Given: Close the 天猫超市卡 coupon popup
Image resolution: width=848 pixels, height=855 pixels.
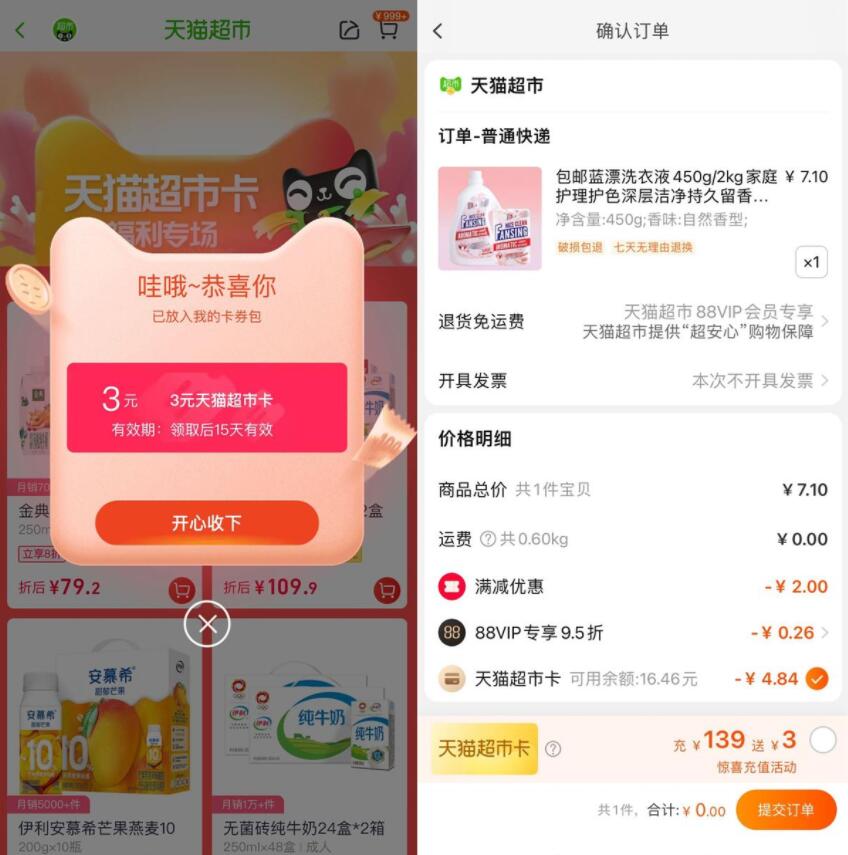Looking at the screenshot, I should click(207, 626).
